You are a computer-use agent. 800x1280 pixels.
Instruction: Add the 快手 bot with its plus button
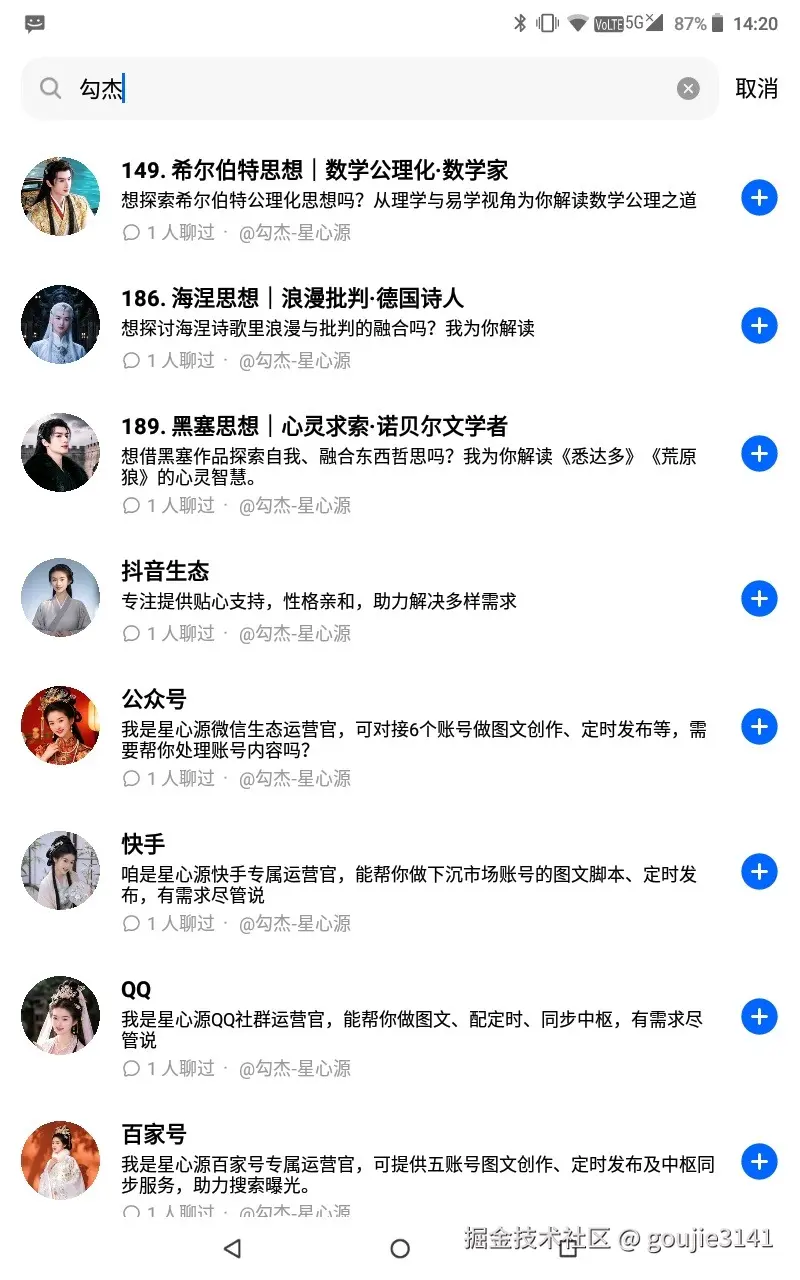tap(759, 872)
